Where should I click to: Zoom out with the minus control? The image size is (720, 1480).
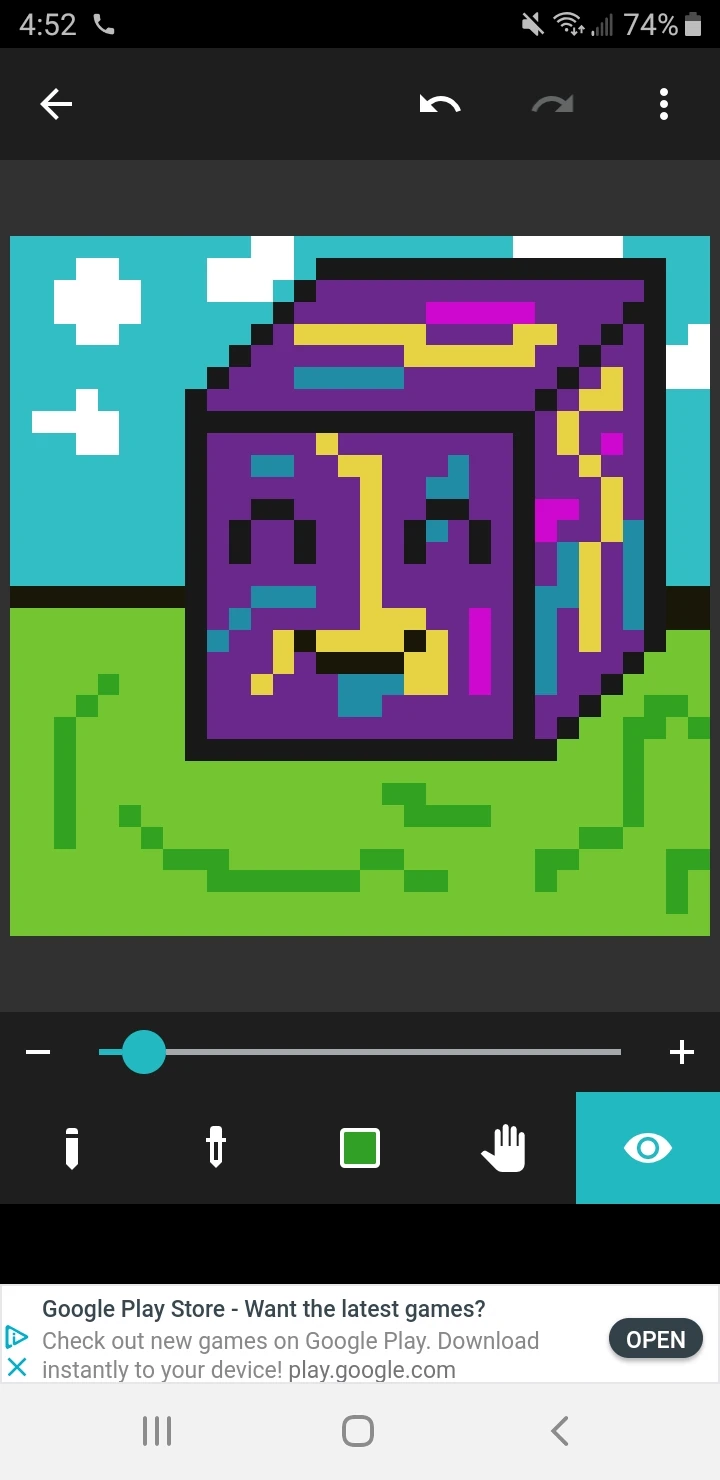click(39, 1051)
